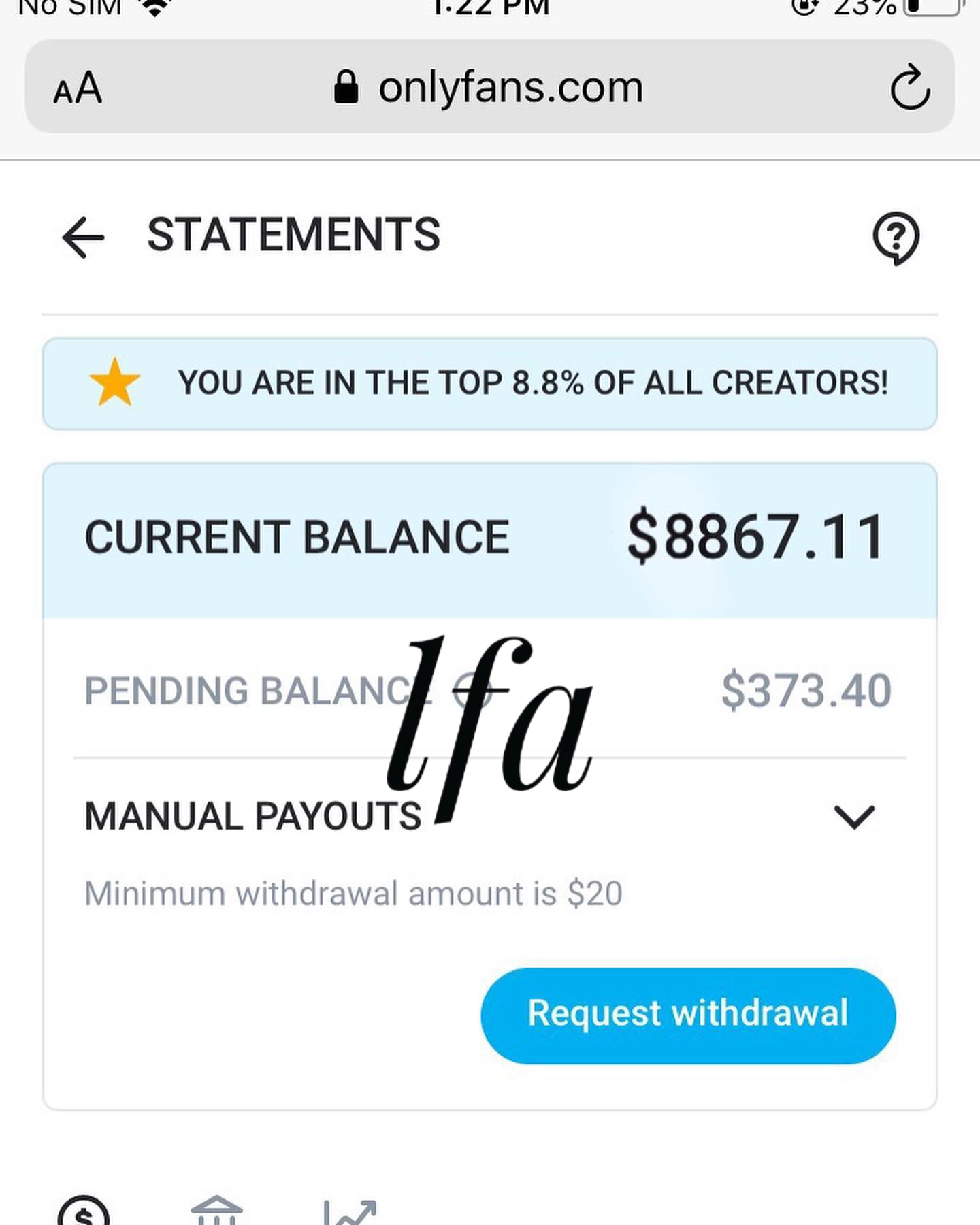Reload the page in Safari
This screenshot has height=1225, width=980.
click(912, 86)
